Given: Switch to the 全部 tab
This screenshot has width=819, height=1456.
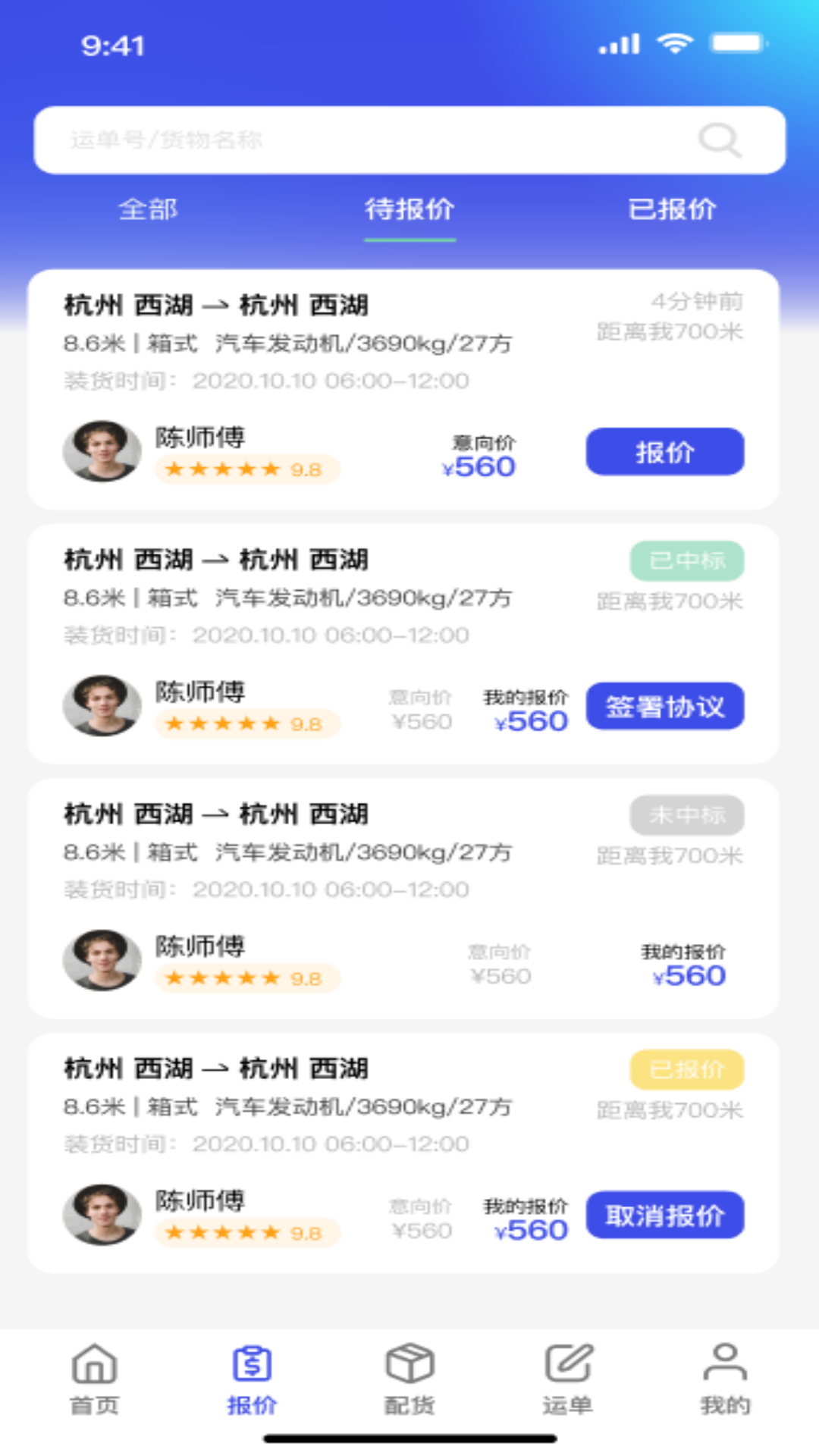Looking at the screenshot, I should point(149,211).
